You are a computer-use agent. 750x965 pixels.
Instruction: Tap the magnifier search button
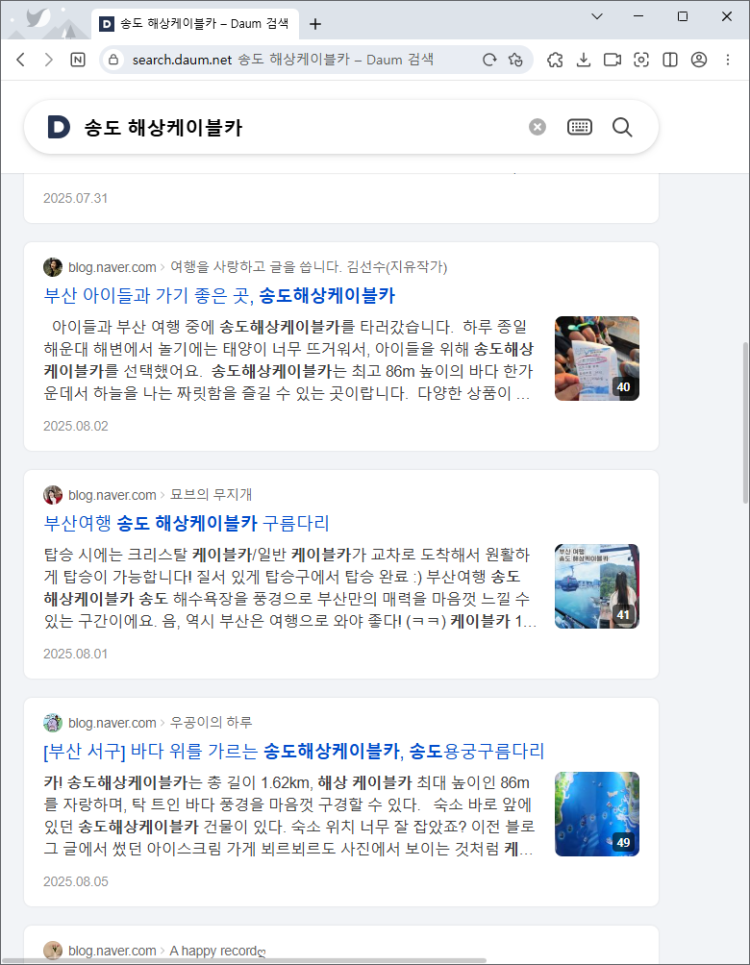pyautogui.click(x=622, y=127)
